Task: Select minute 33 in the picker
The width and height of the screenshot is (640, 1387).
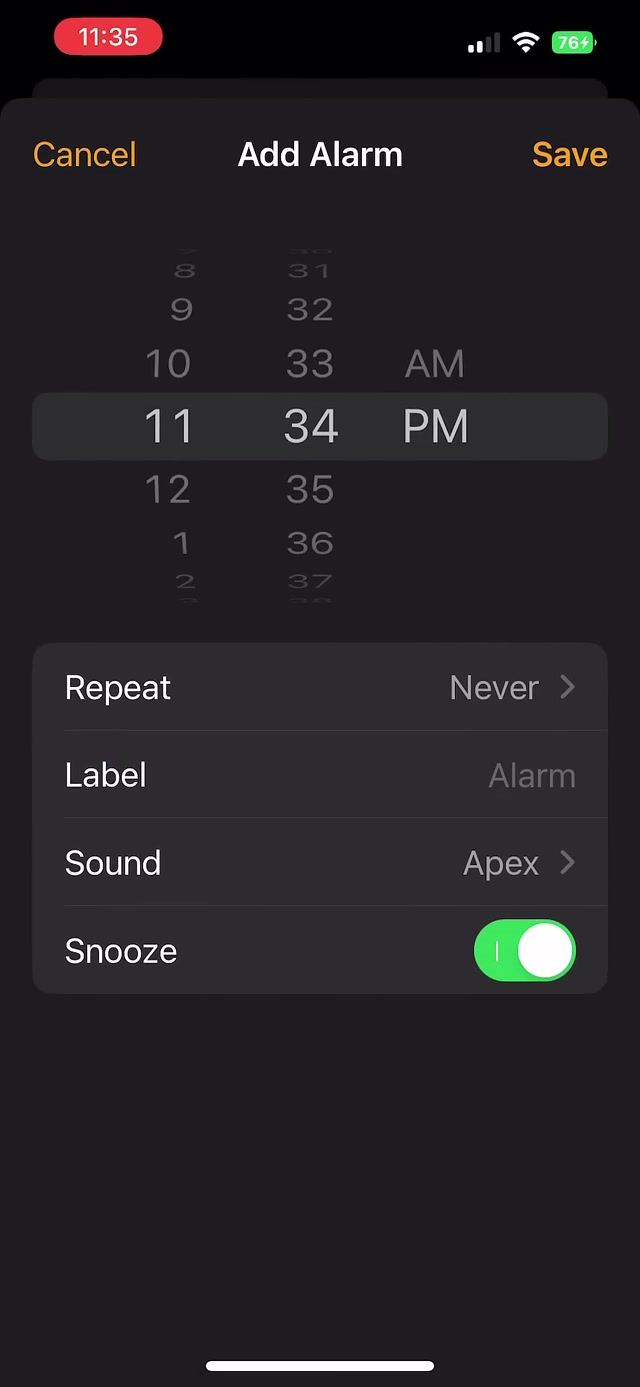Action: coord(310,364)
